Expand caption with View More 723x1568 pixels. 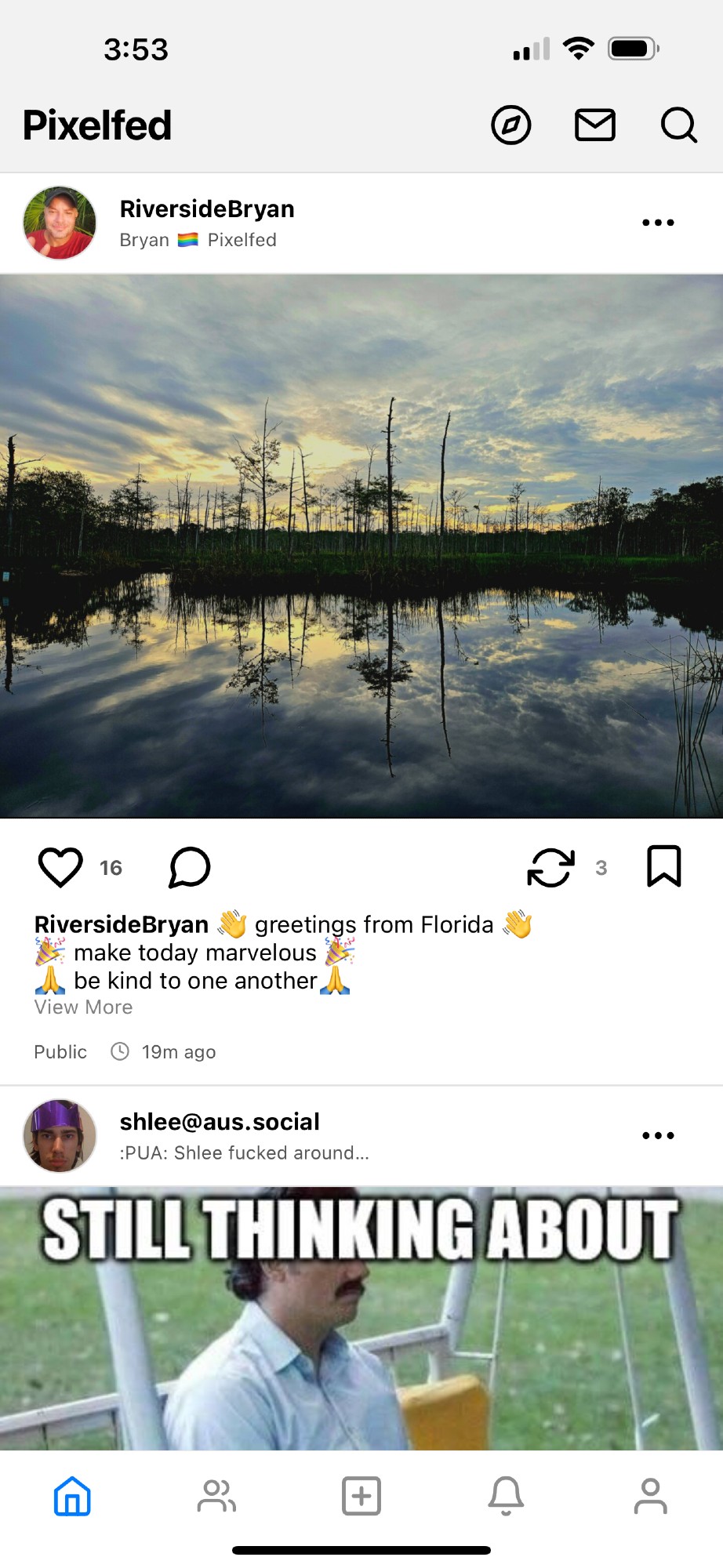pyautogui.click(x=83, y=1007)
